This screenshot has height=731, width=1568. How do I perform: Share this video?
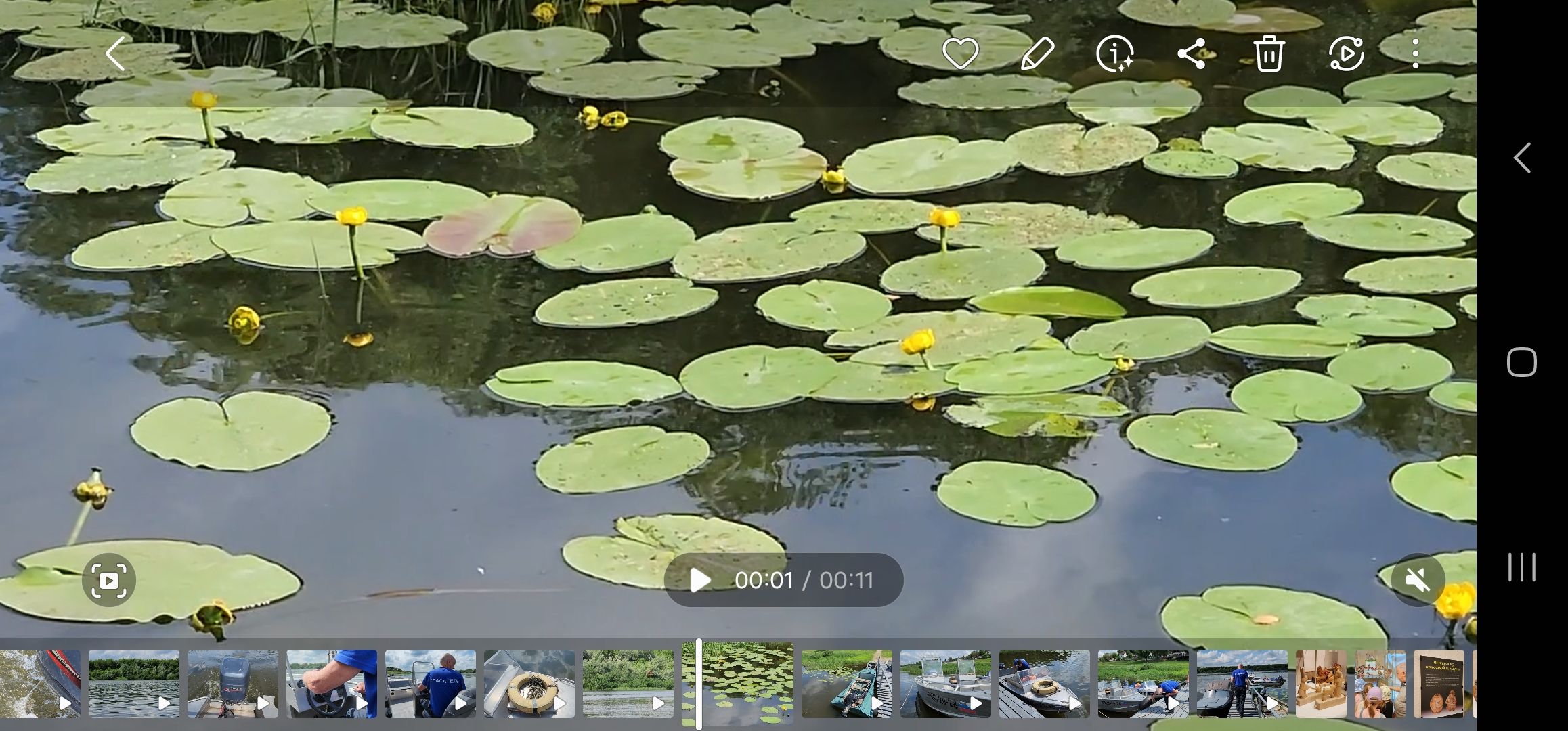click(1192, 53)
